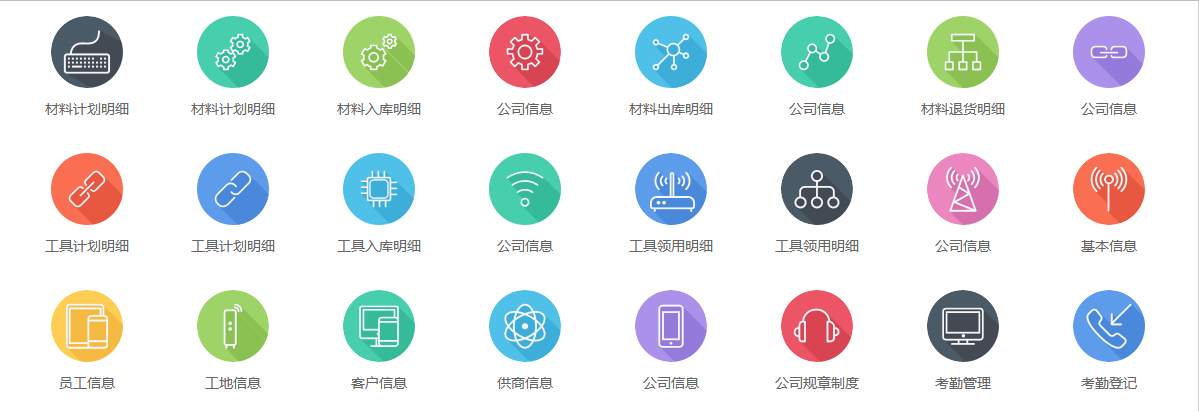Screen dimensions: 1199x411
Task: Open 考勤登记 with the phone icon
Action: coord(1109,326)
